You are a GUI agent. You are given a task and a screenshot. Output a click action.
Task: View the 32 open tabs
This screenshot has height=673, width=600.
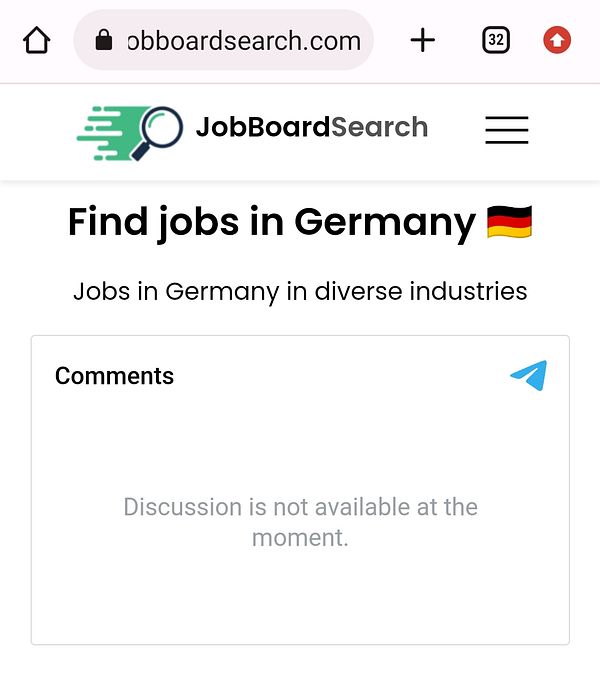495,40
